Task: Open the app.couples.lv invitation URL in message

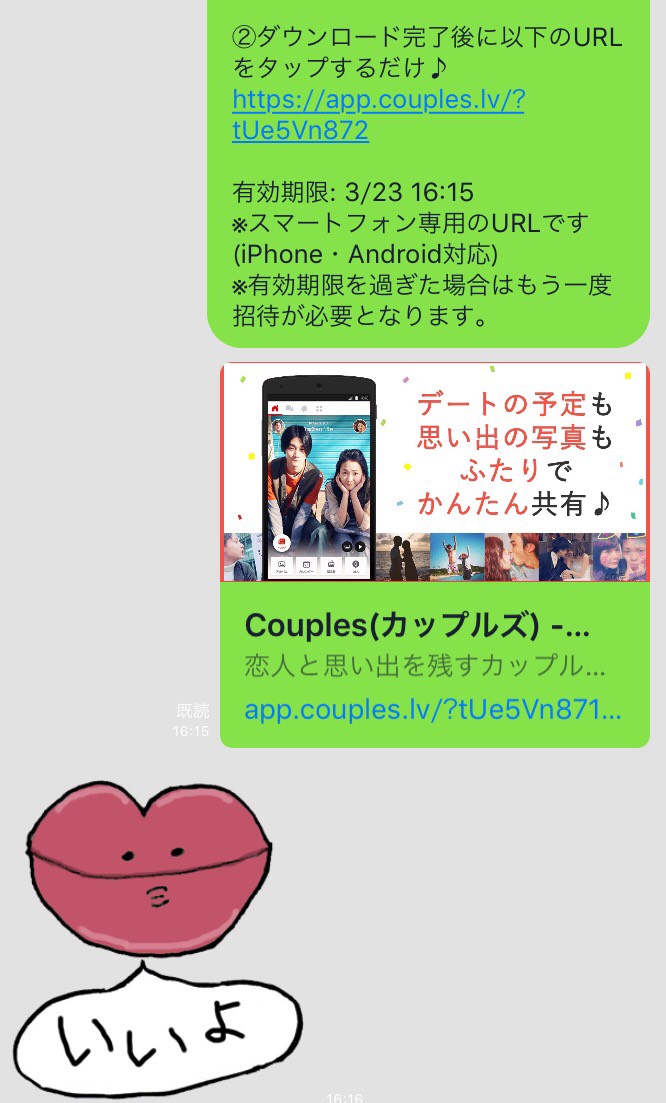Action: click(377, 102)
